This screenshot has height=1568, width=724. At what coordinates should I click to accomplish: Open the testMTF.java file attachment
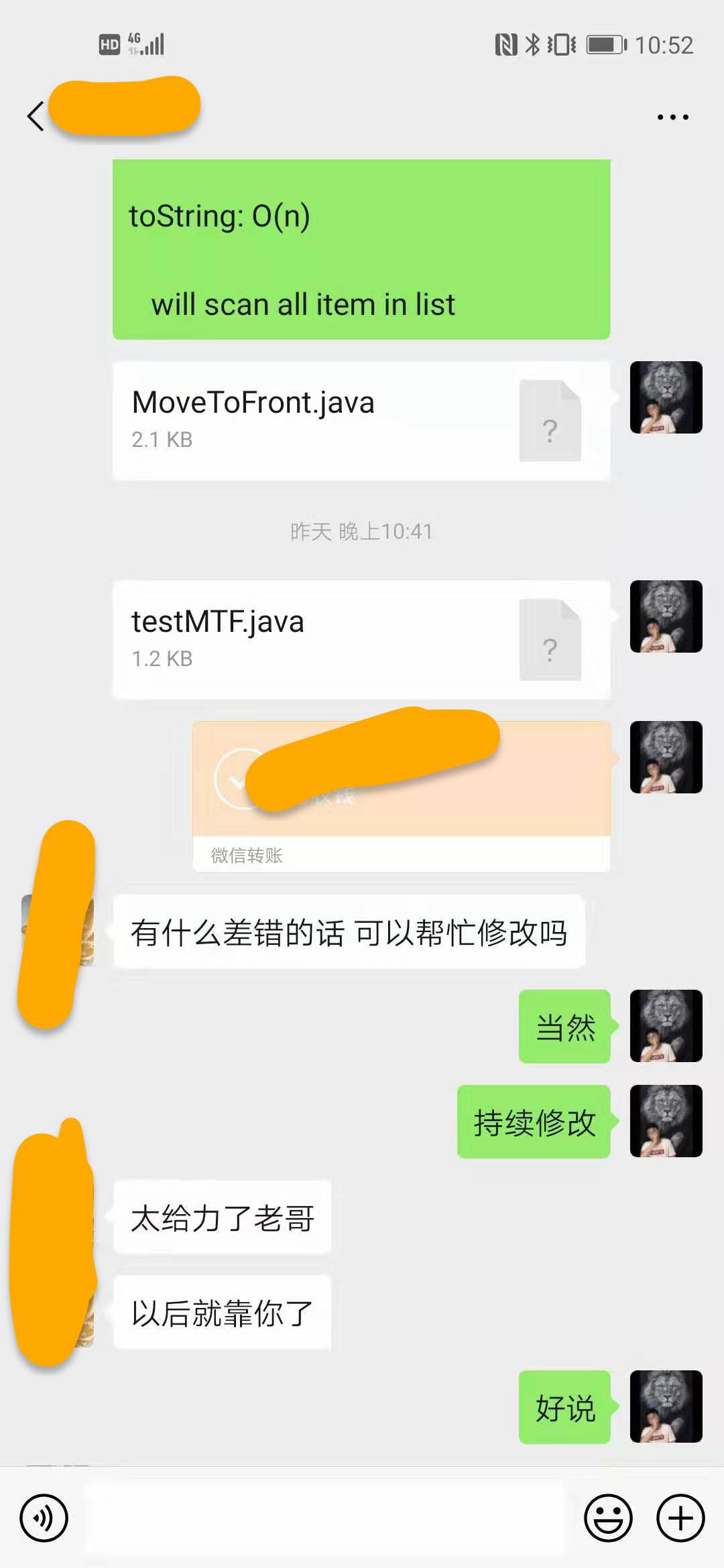(361, 639)
